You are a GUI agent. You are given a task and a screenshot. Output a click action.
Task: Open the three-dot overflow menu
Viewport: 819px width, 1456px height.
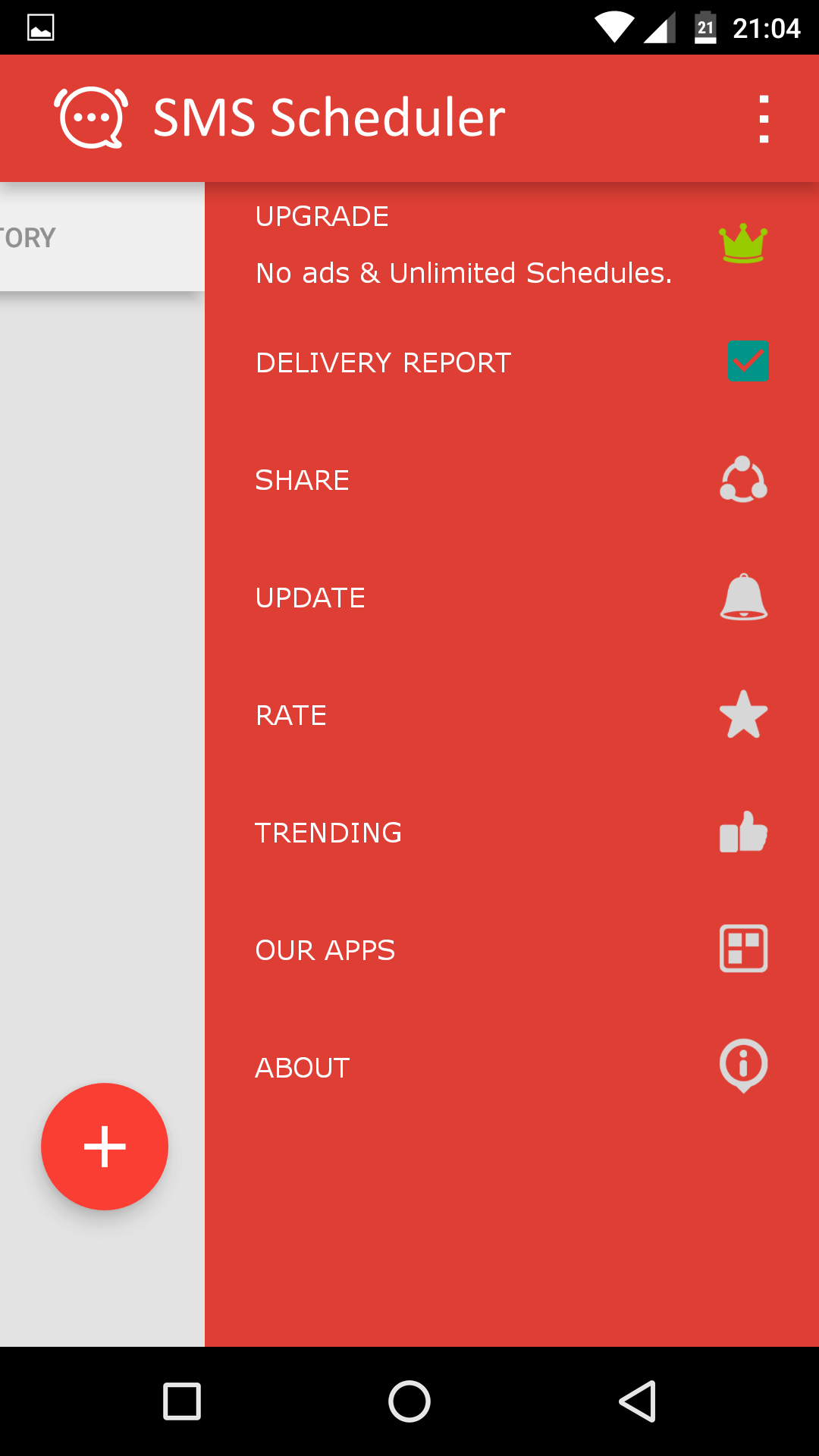(x=764, y=119)
